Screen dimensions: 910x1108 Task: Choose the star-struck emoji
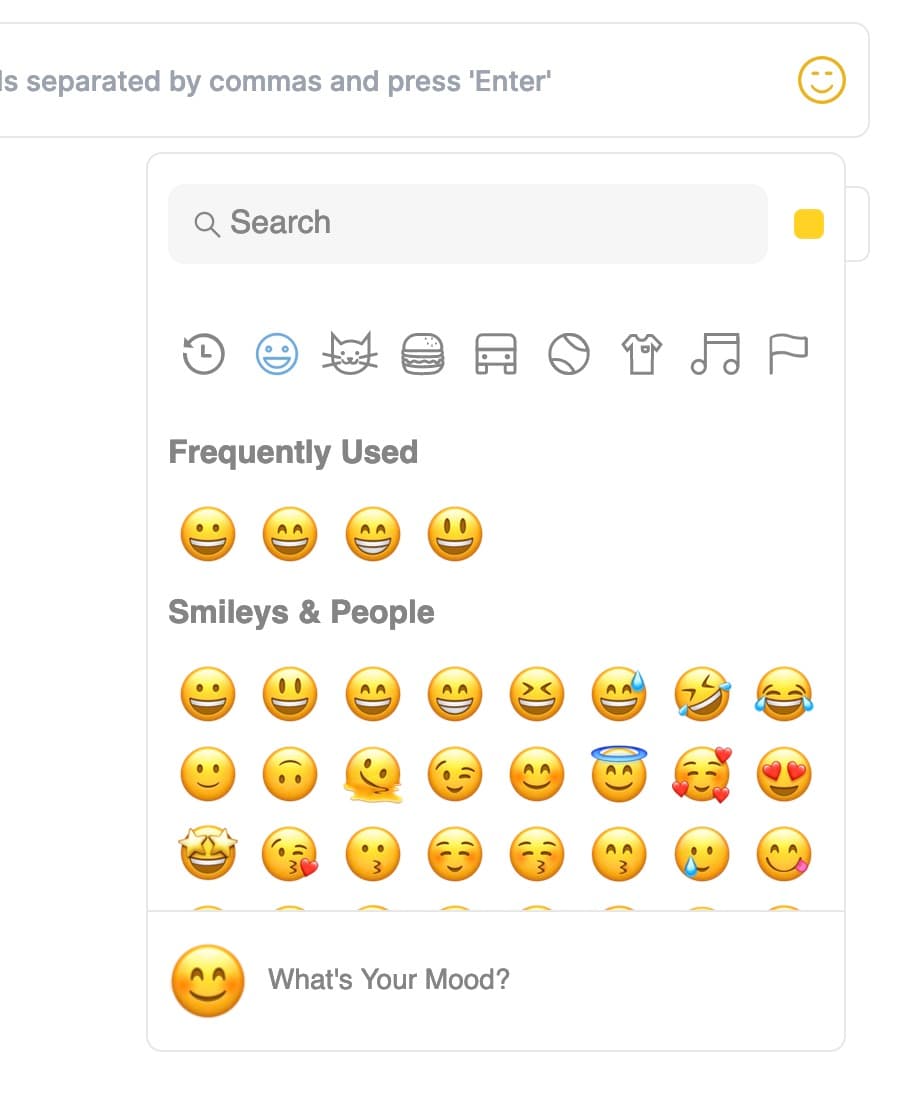coord(208,856)
